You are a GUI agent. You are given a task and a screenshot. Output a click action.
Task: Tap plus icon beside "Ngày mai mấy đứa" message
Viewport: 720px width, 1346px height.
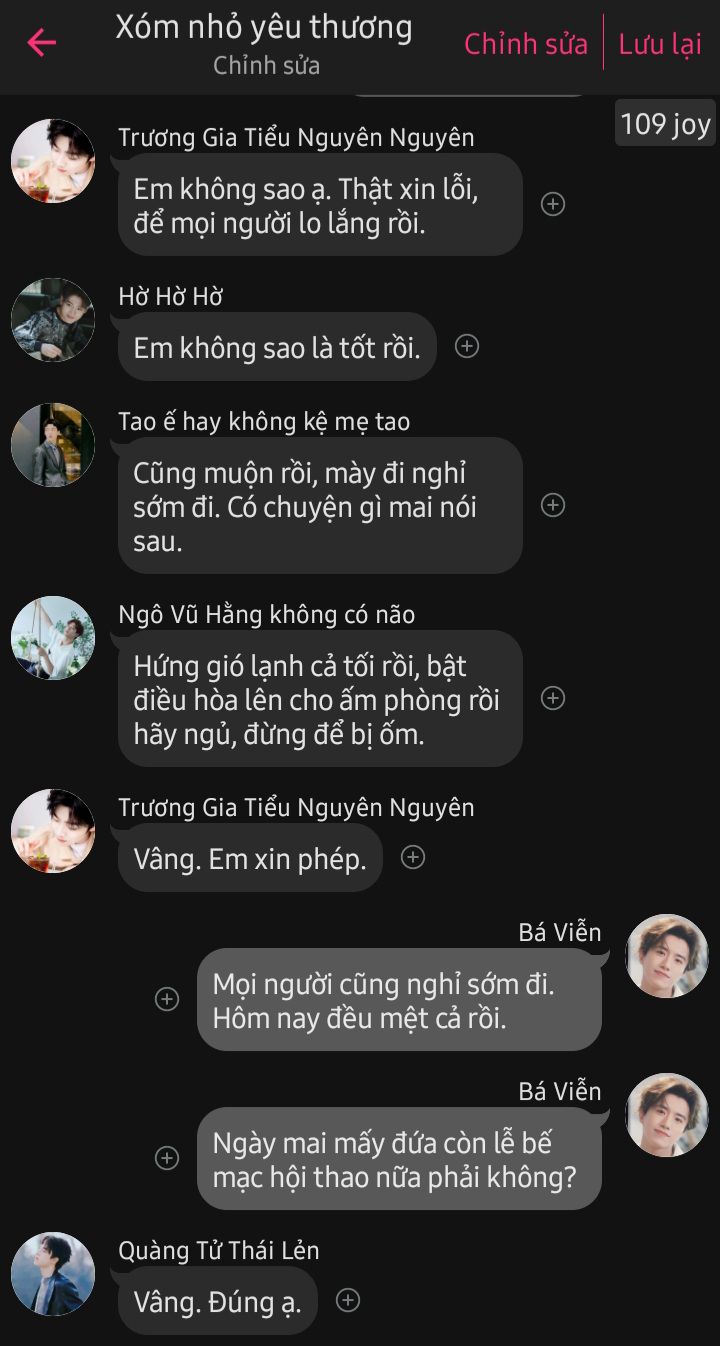coord(167,1158)
